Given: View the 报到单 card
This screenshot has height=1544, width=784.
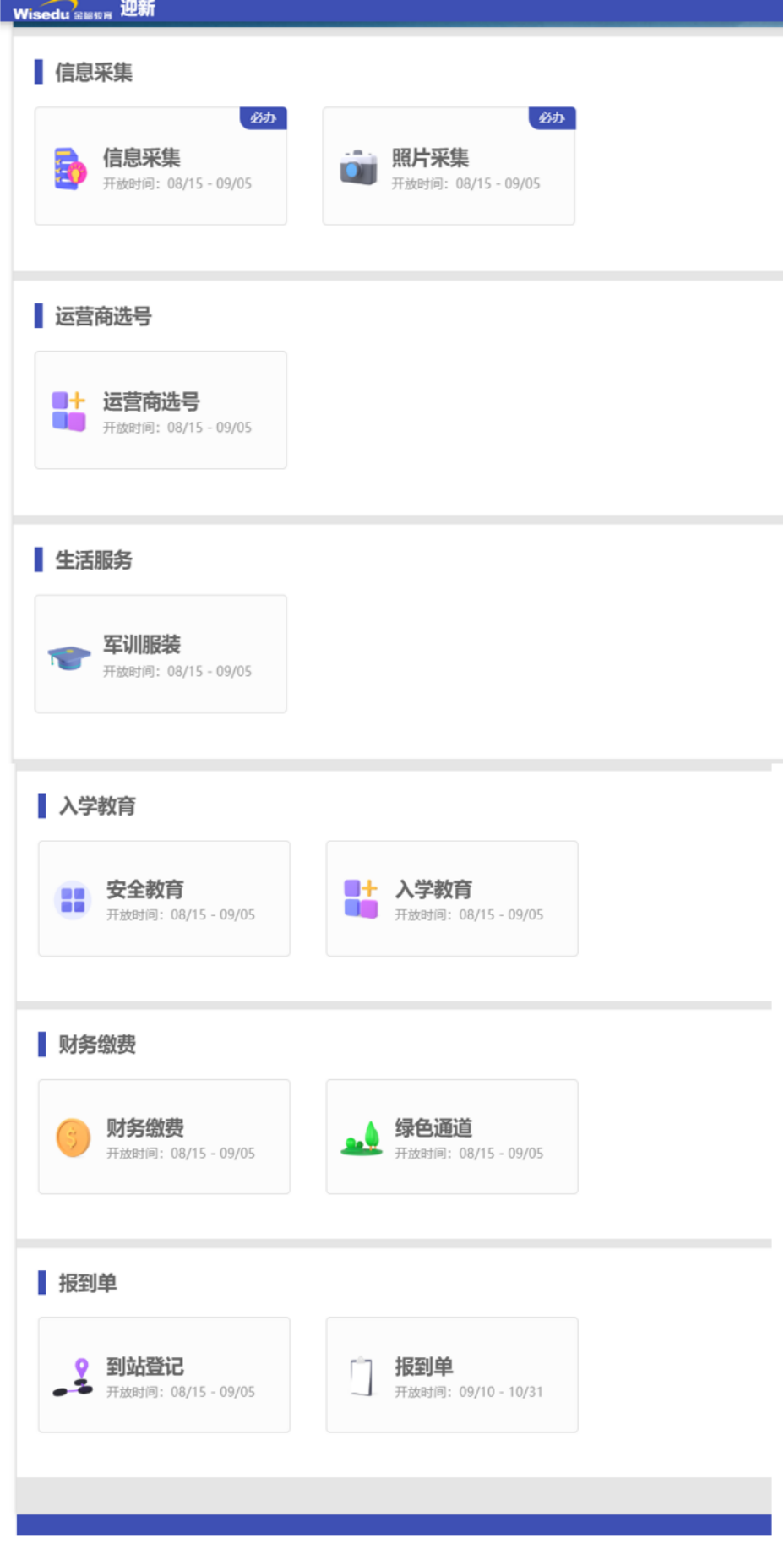Looking at the screenshot, I should [452, 1376].
